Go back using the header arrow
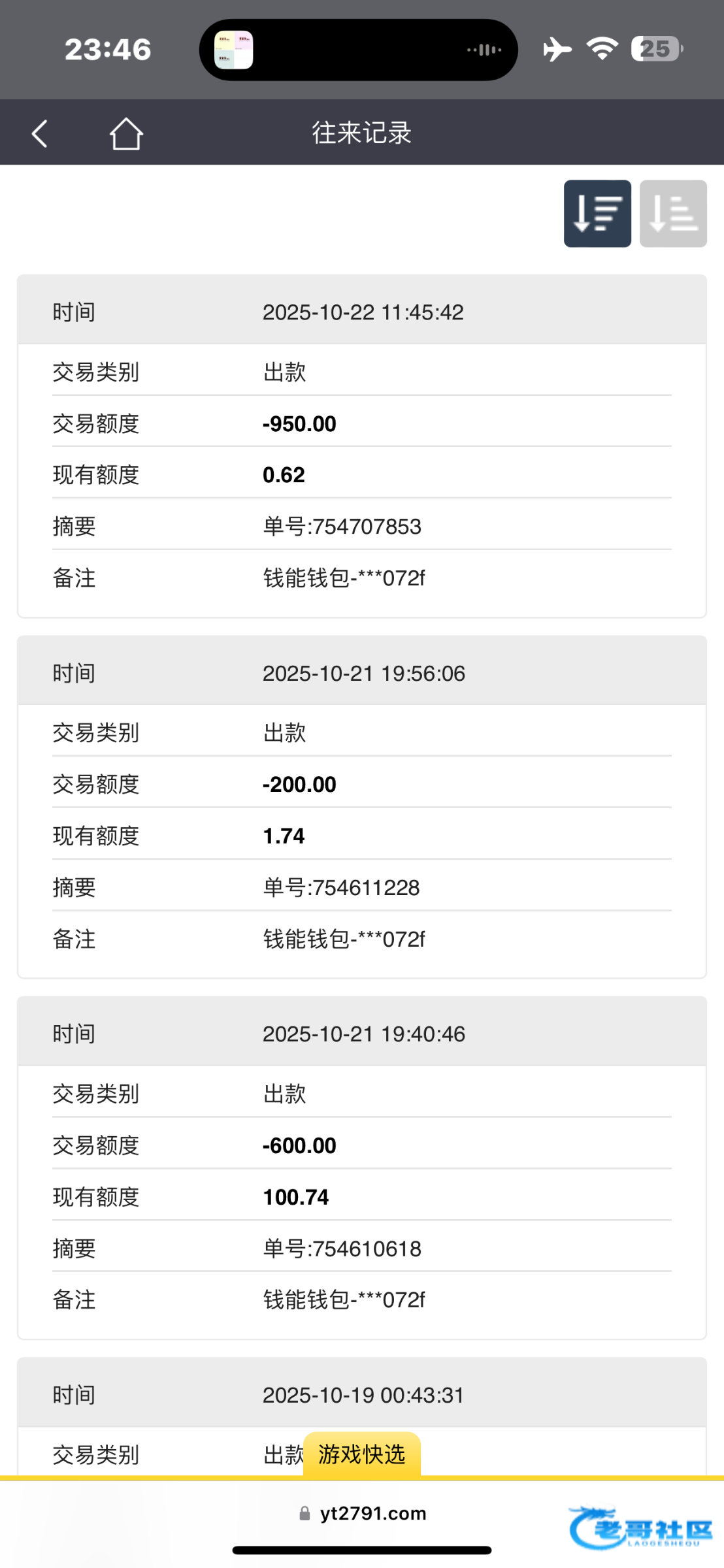Viewport: 724px width, 1568px height. click(40, 133)
